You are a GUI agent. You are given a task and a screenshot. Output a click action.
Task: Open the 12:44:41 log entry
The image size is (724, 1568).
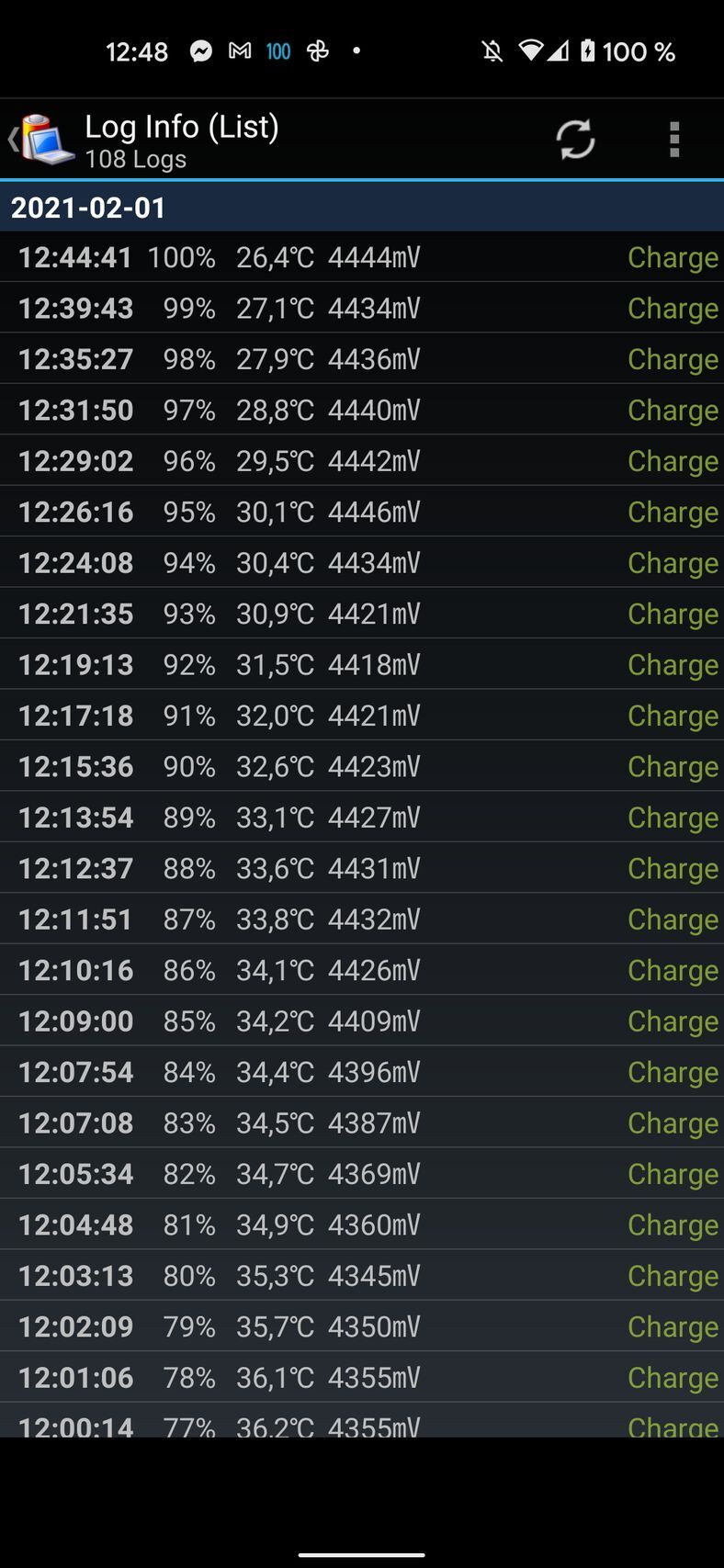click(362, 257)
